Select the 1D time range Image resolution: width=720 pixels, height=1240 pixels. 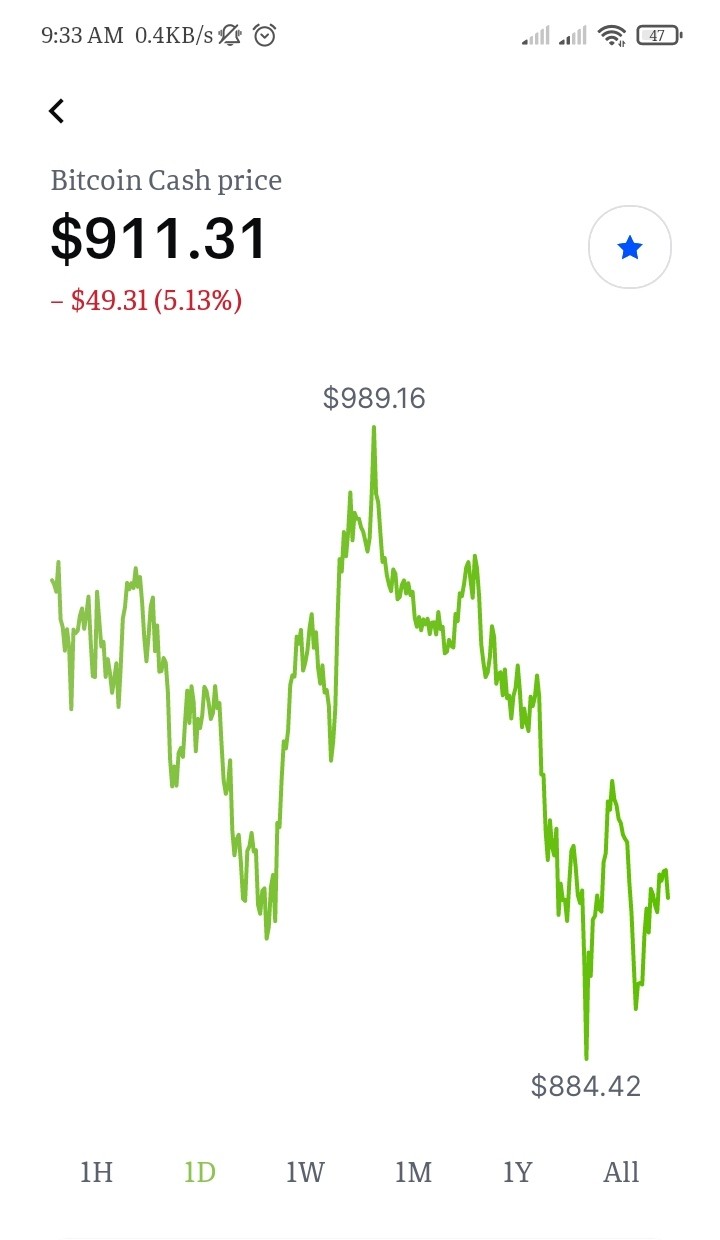[x=200, y=1172]
